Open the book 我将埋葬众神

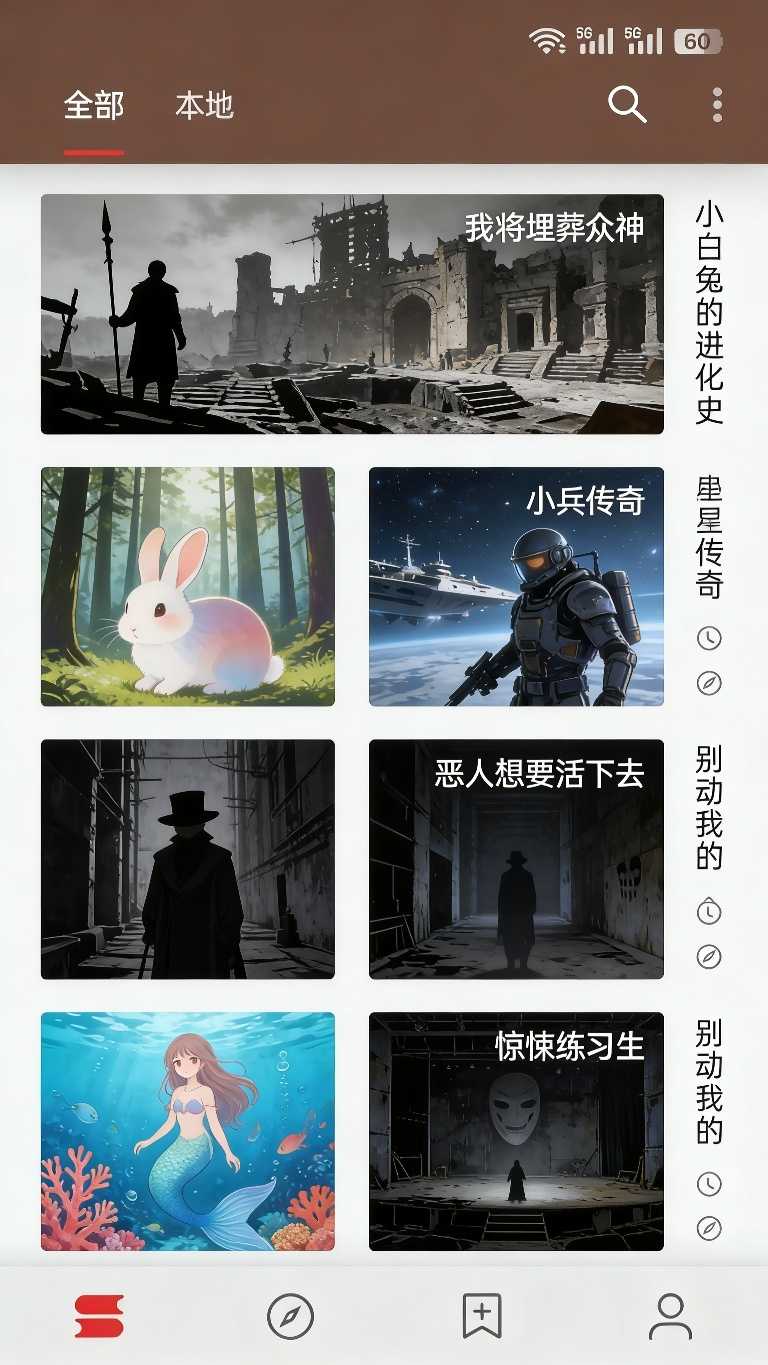pos(352,314)
